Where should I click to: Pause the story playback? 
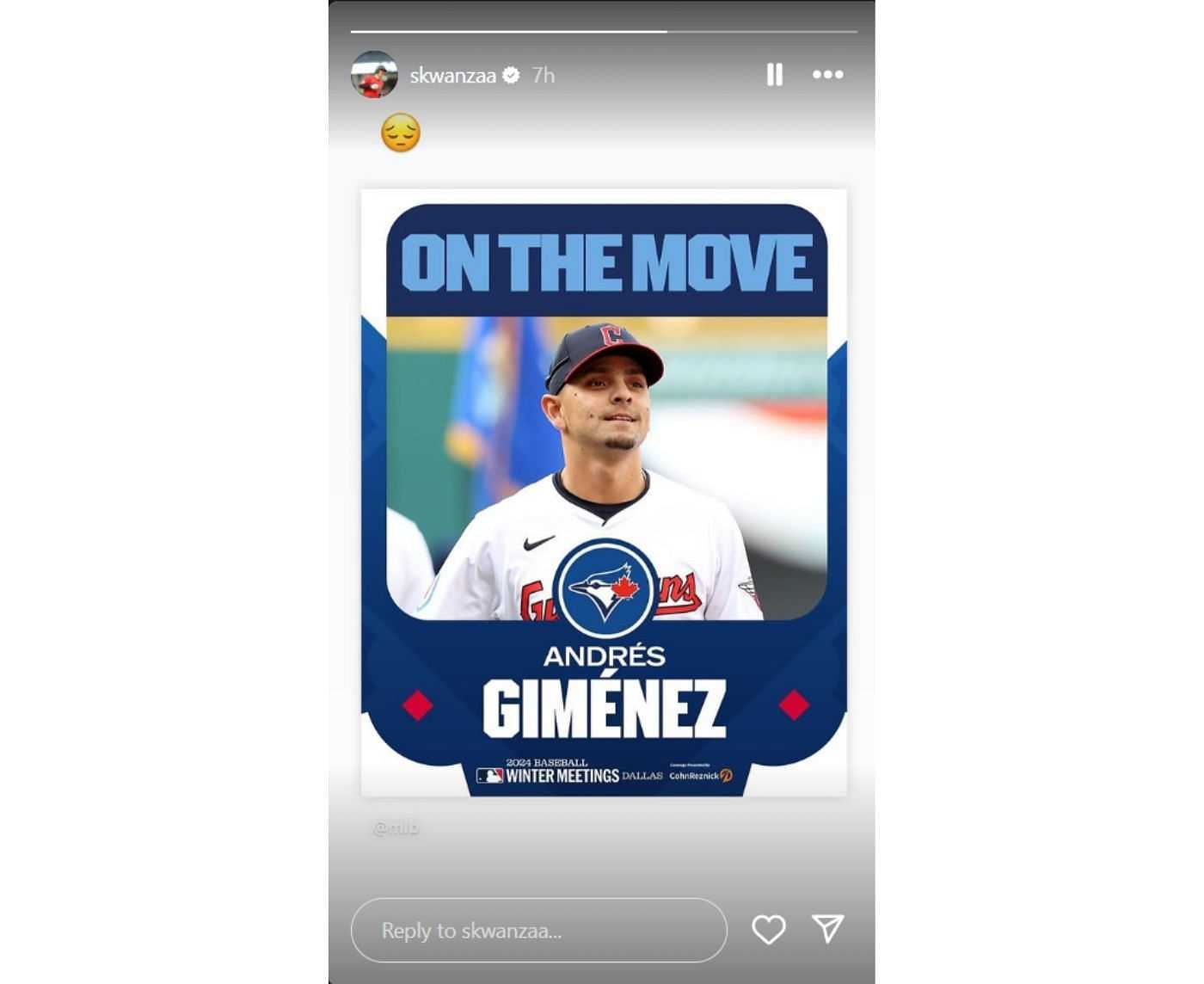click(774, 75)
